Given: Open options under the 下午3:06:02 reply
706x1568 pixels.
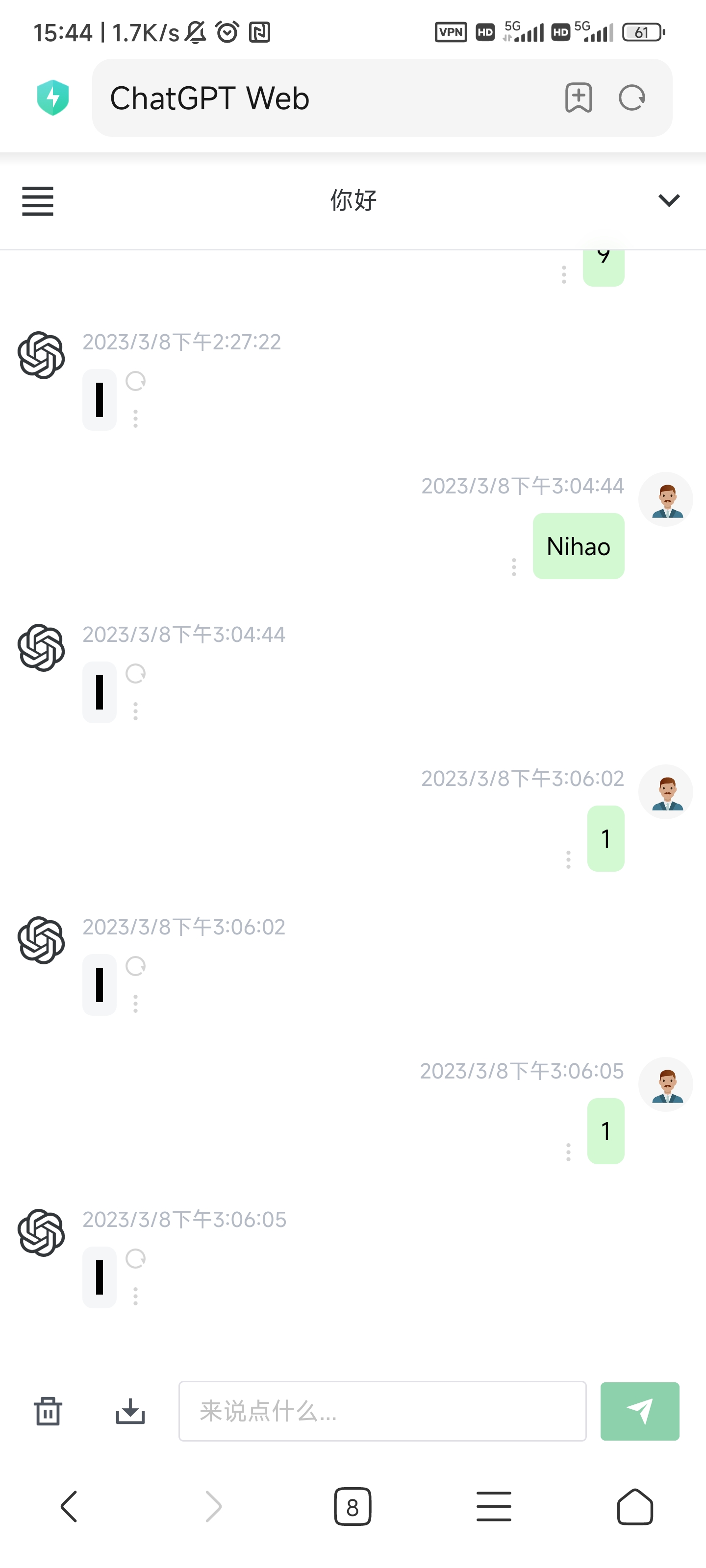Looking at the screenshot, I should 135,1003.
